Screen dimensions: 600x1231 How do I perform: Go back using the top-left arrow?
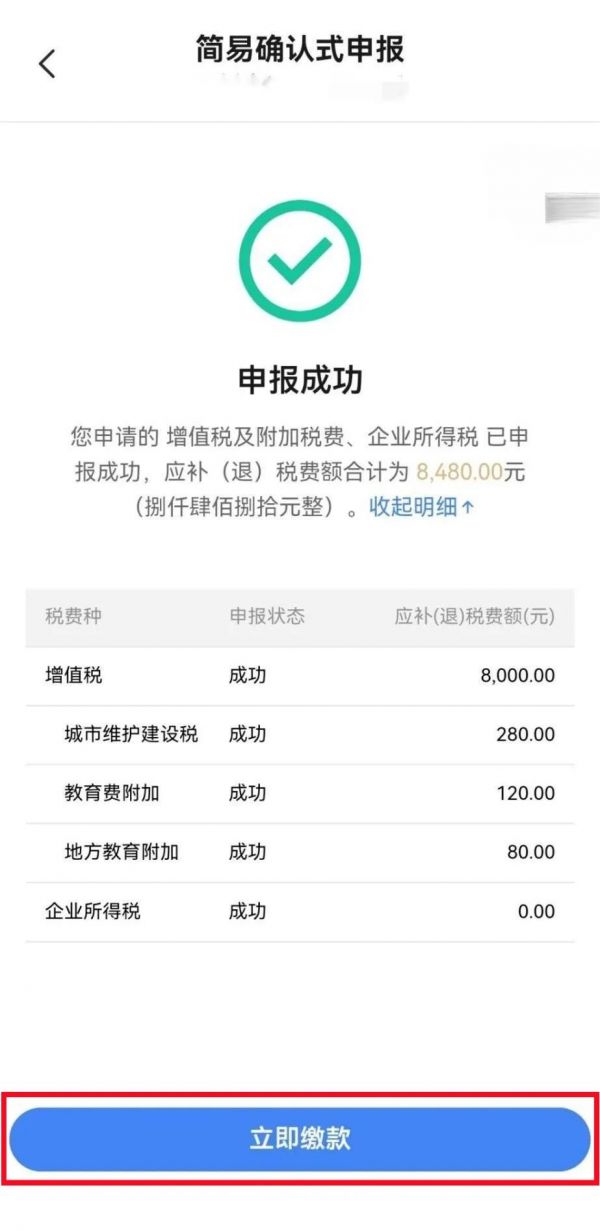[x=47, y=64]
